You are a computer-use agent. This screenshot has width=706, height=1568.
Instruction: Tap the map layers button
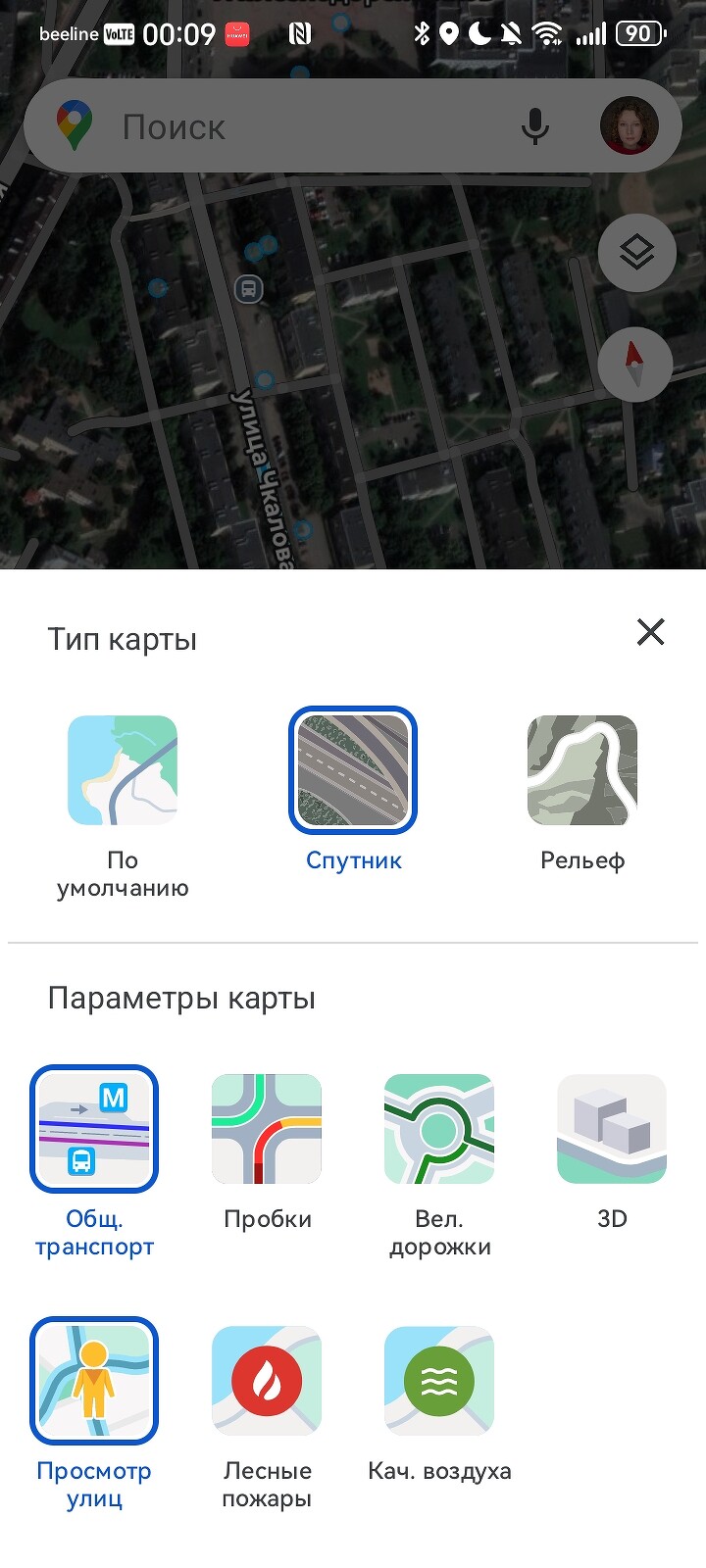(636, 253)
